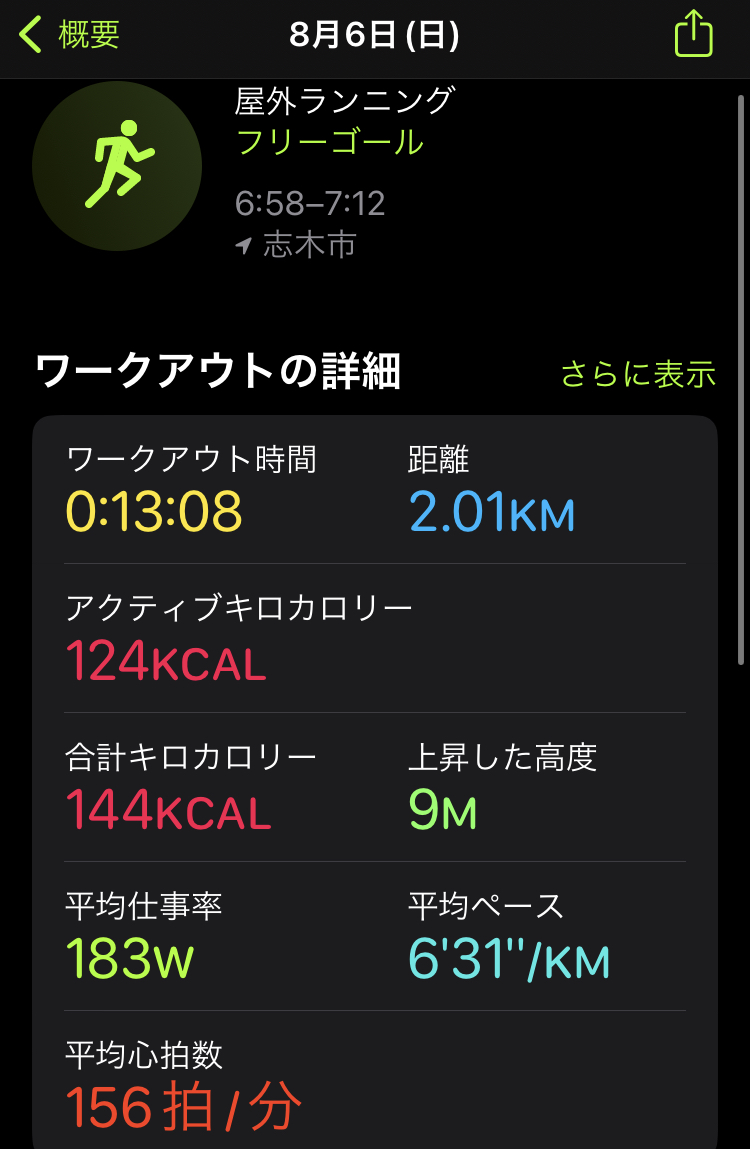
Task: Go back to 概要 summary
Action: [68, 35]
